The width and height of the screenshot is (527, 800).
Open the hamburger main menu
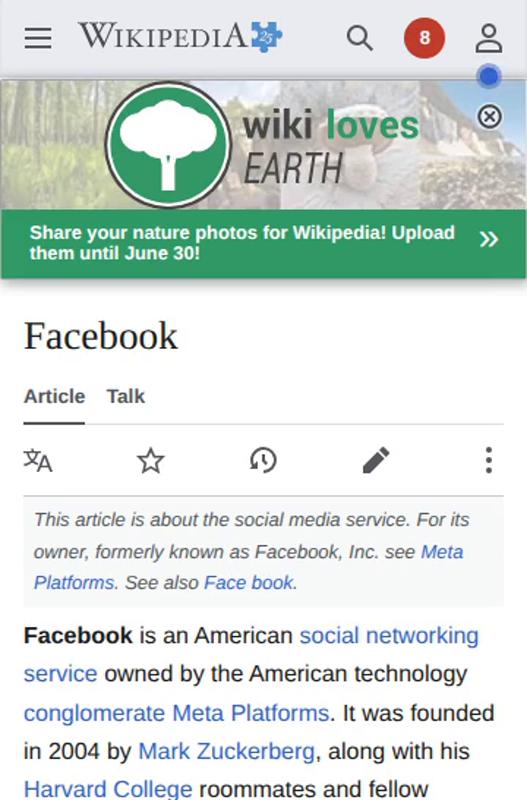coord(38,38)
